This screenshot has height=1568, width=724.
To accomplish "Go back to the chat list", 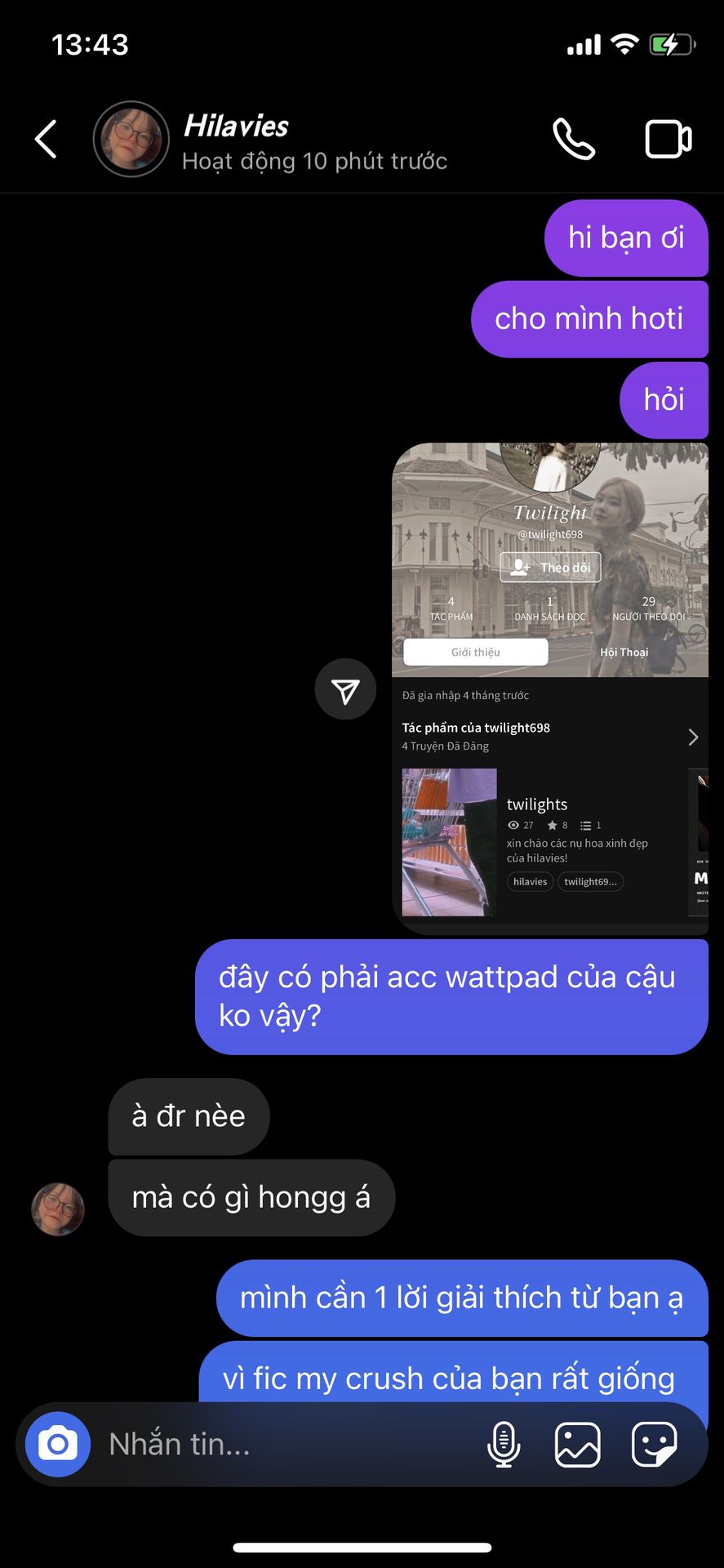I will (47, 139).
